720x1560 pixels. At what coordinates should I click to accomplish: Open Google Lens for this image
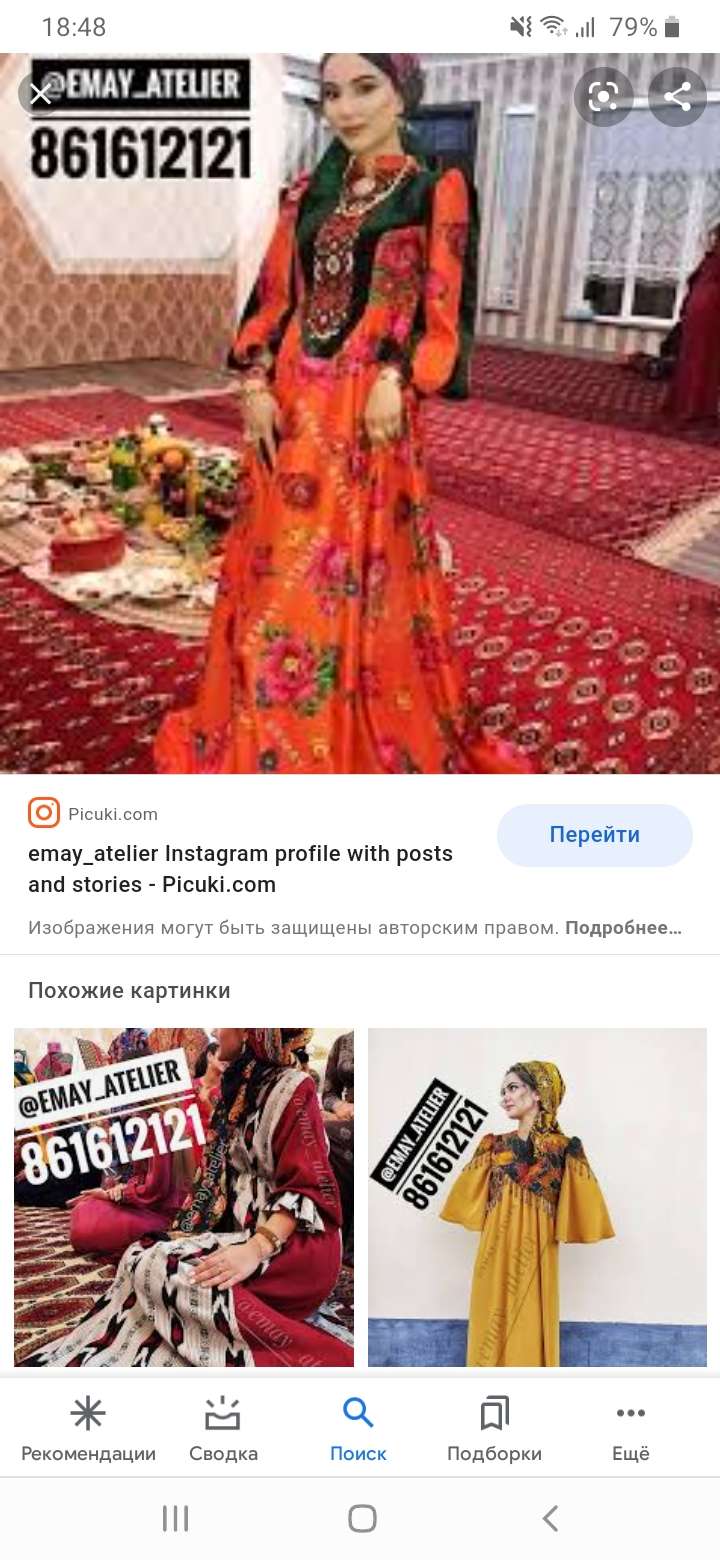604,97
